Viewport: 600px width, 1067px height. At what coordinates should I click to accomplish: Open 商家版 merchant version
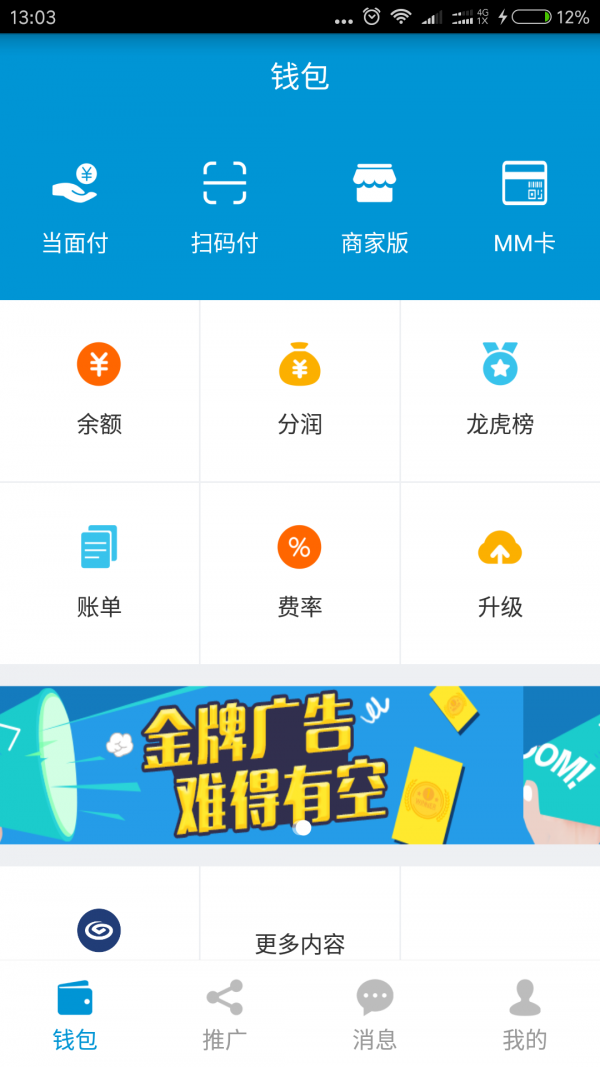(x=375, y=207)
